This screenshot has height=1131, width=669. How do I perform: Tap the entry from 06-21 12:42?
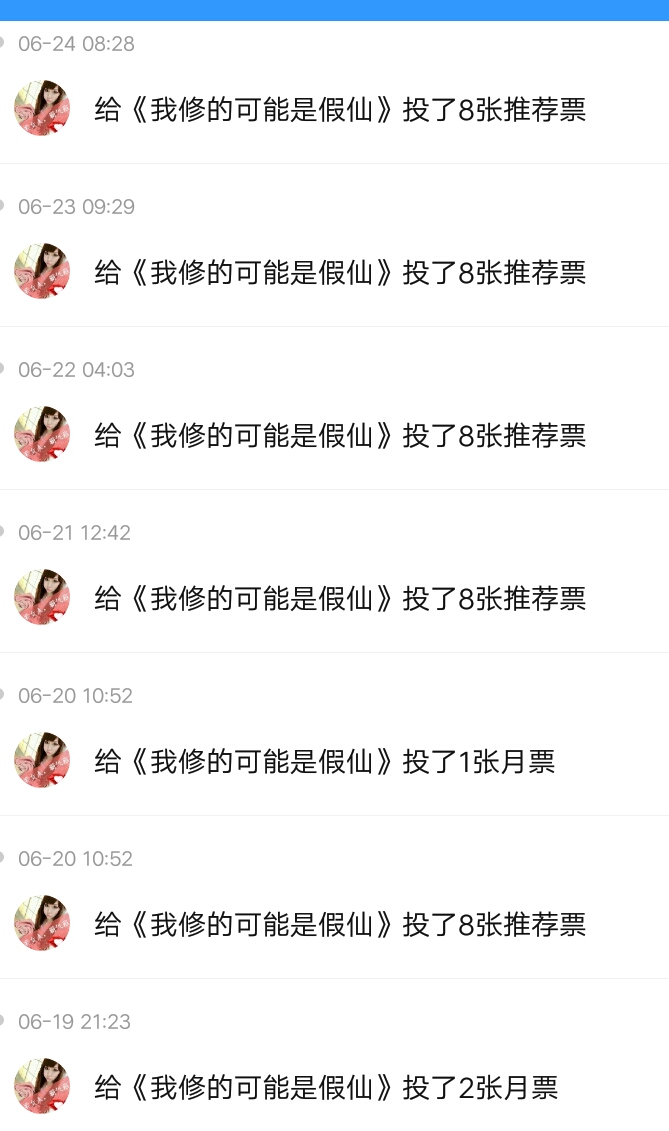click(340, 598)
